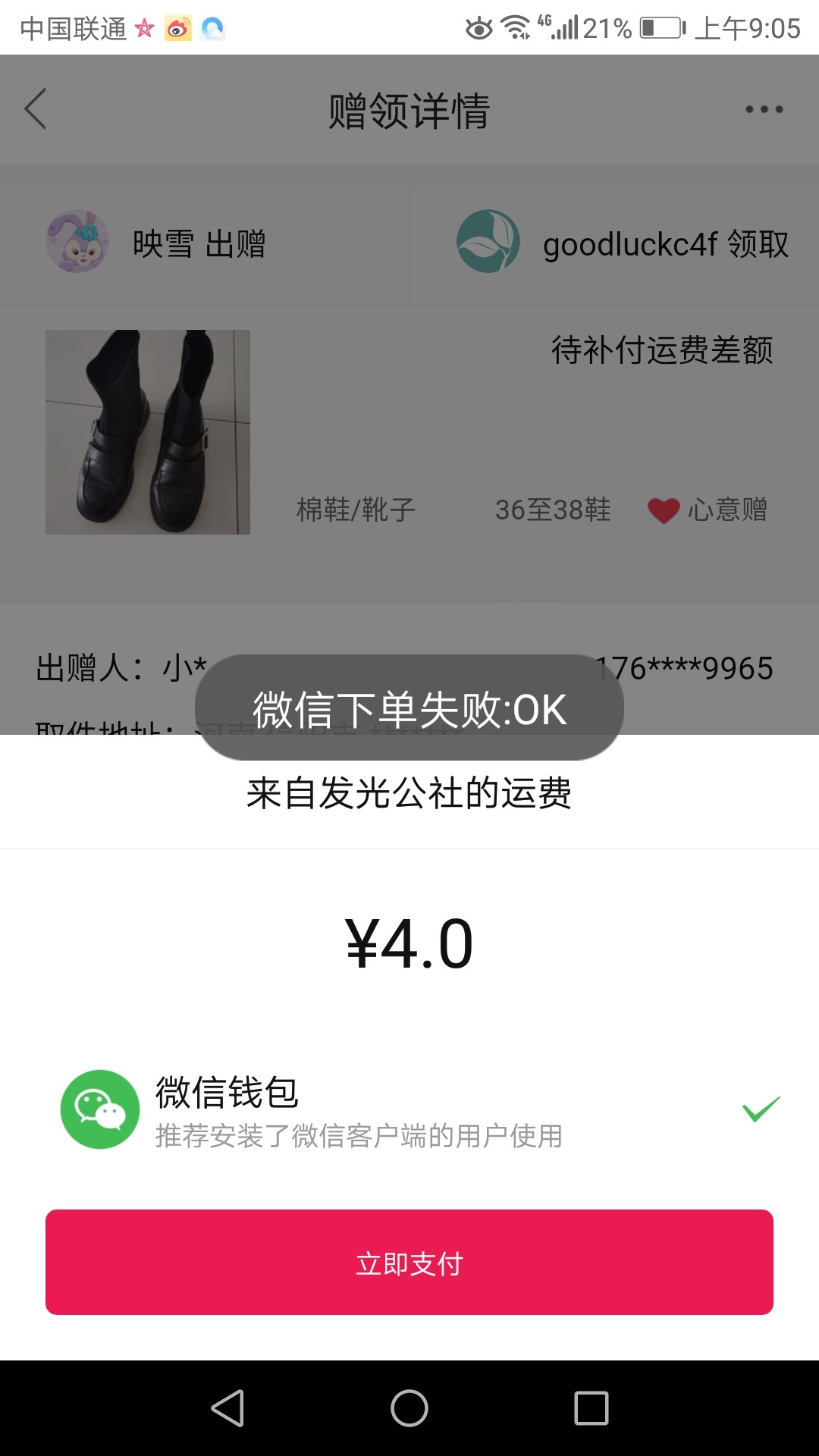Open the black boots item photo

click(x=148, y=432)
